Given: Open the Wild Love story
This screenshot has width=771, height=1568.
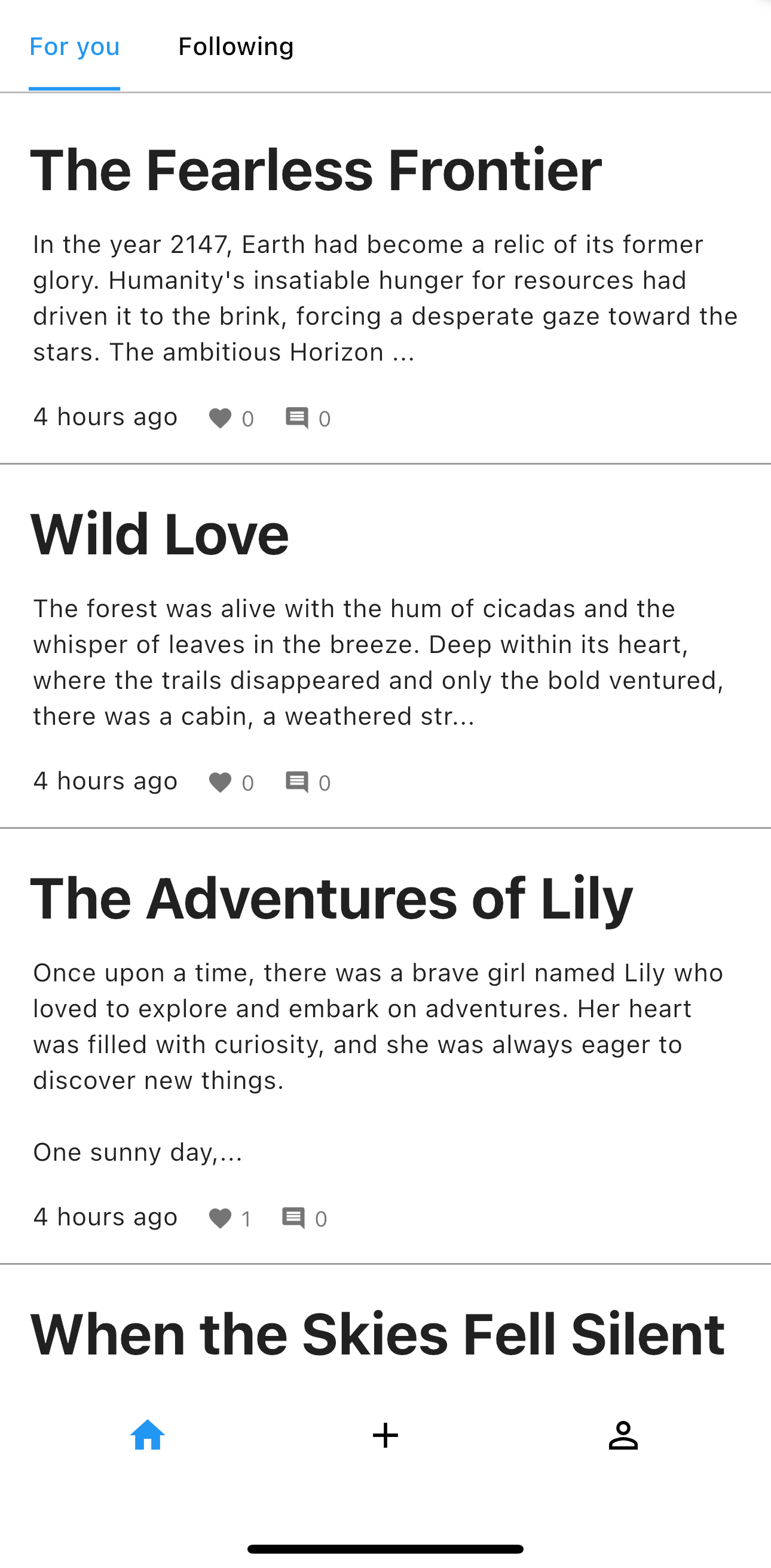Looking at the screenshot, I should tap(160, 534).
